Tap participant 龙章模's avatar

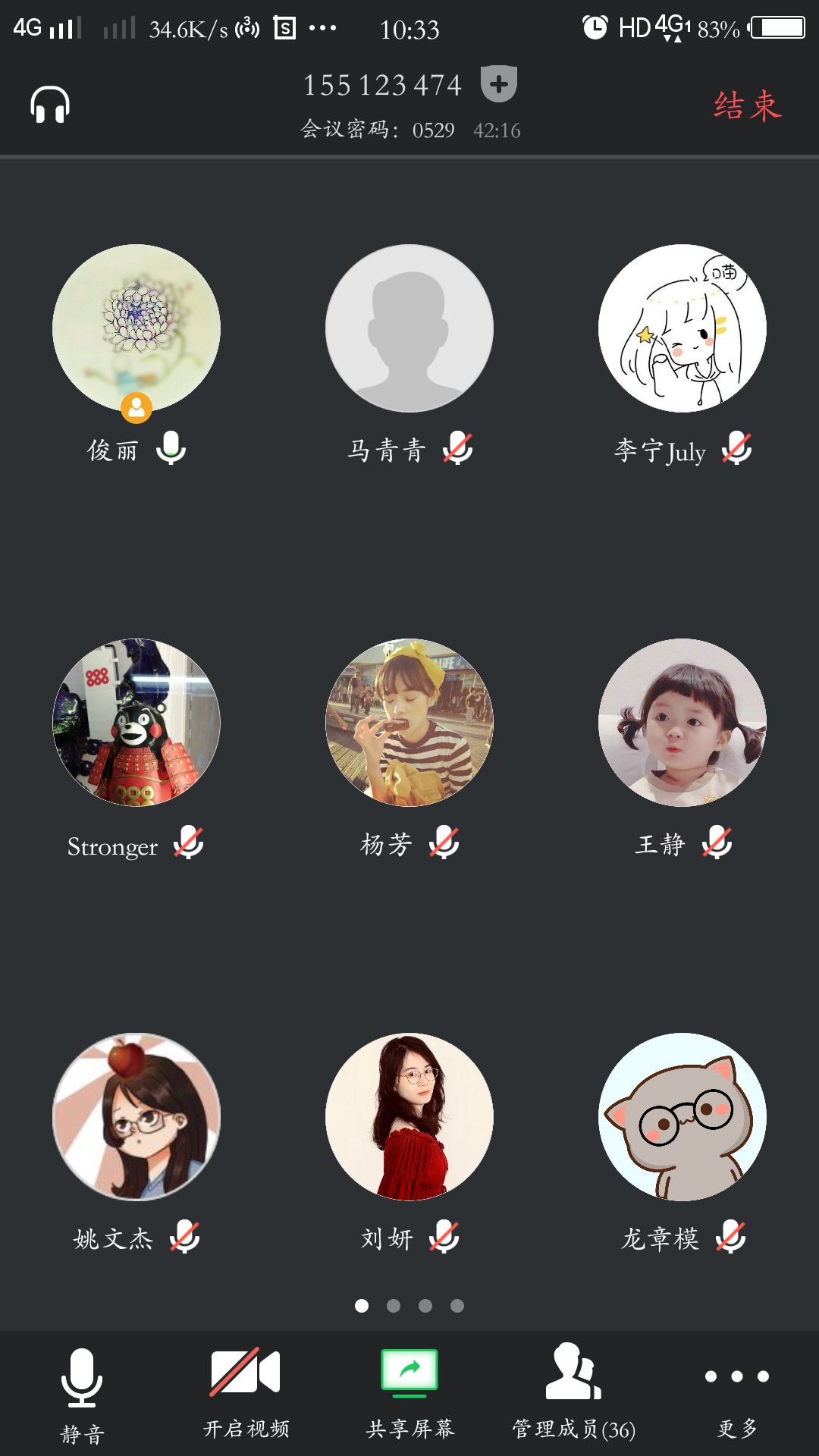tap(682, 1117)
